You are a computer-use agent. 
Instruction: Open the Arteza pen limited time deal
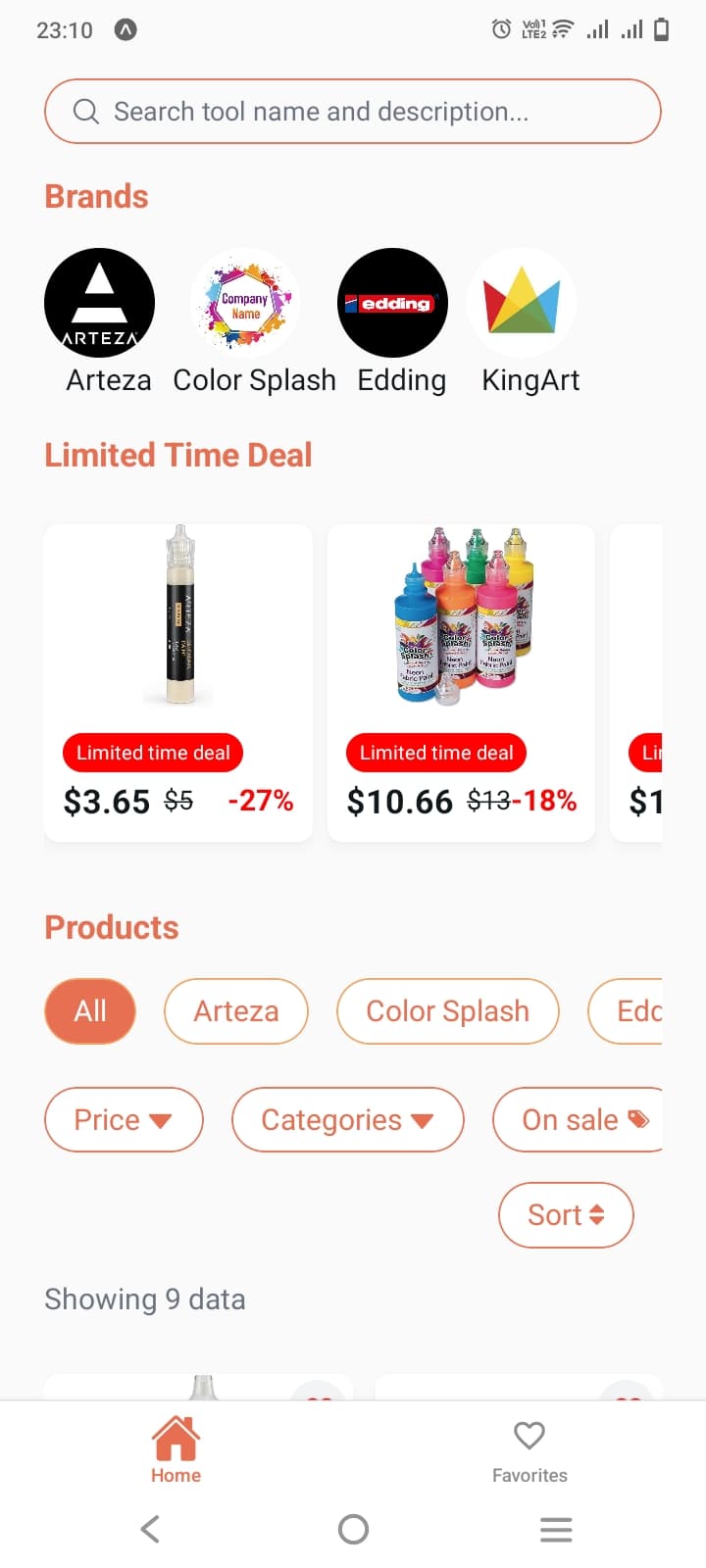[176, 683]
